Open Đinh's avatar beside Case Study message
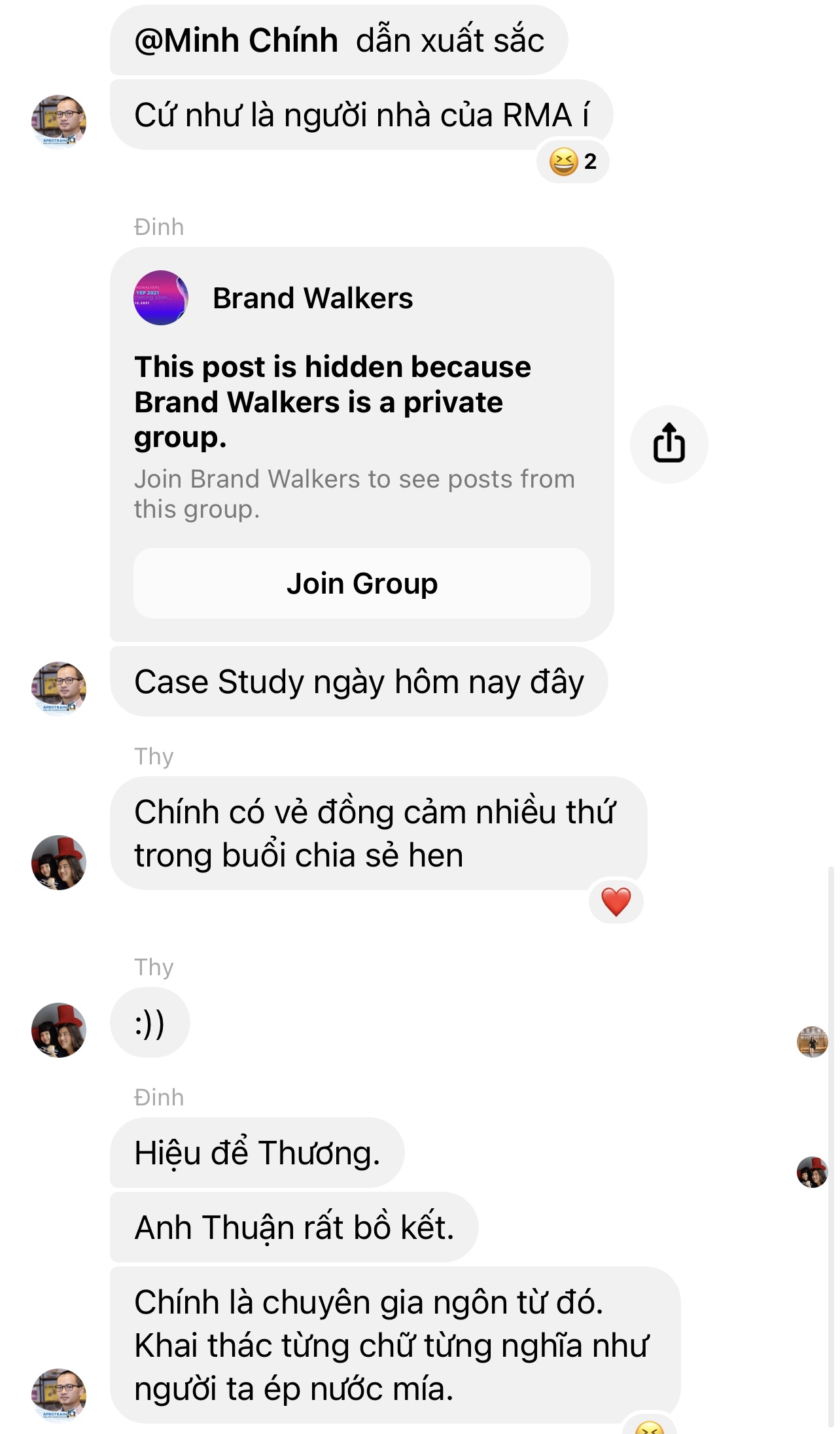840x1434 pixels. tap(59, 689)
